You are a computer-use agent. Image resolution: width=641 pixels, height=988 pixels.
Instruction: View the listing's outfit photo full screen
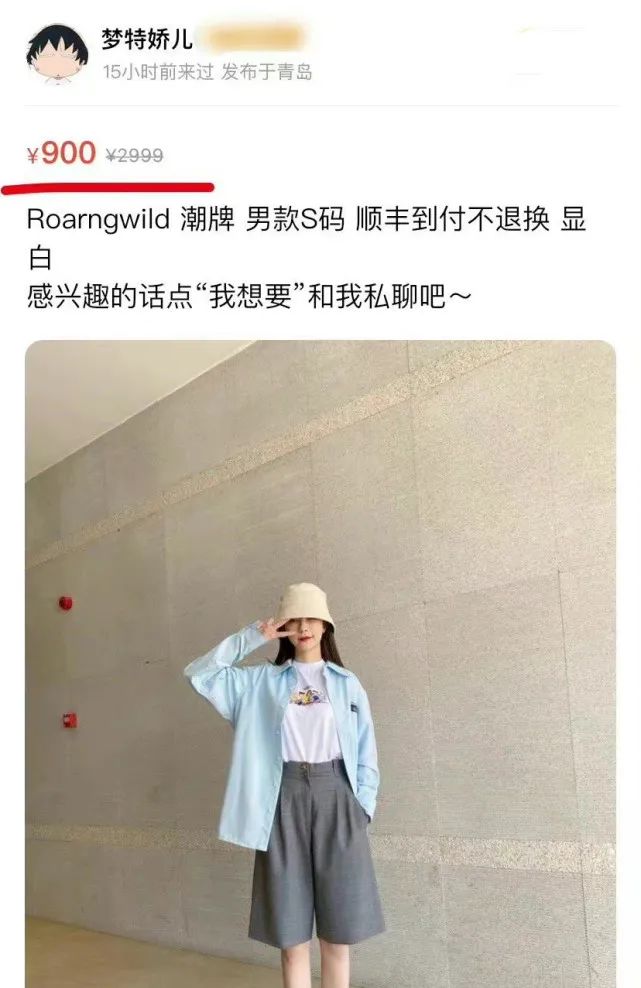click(320, 662)
